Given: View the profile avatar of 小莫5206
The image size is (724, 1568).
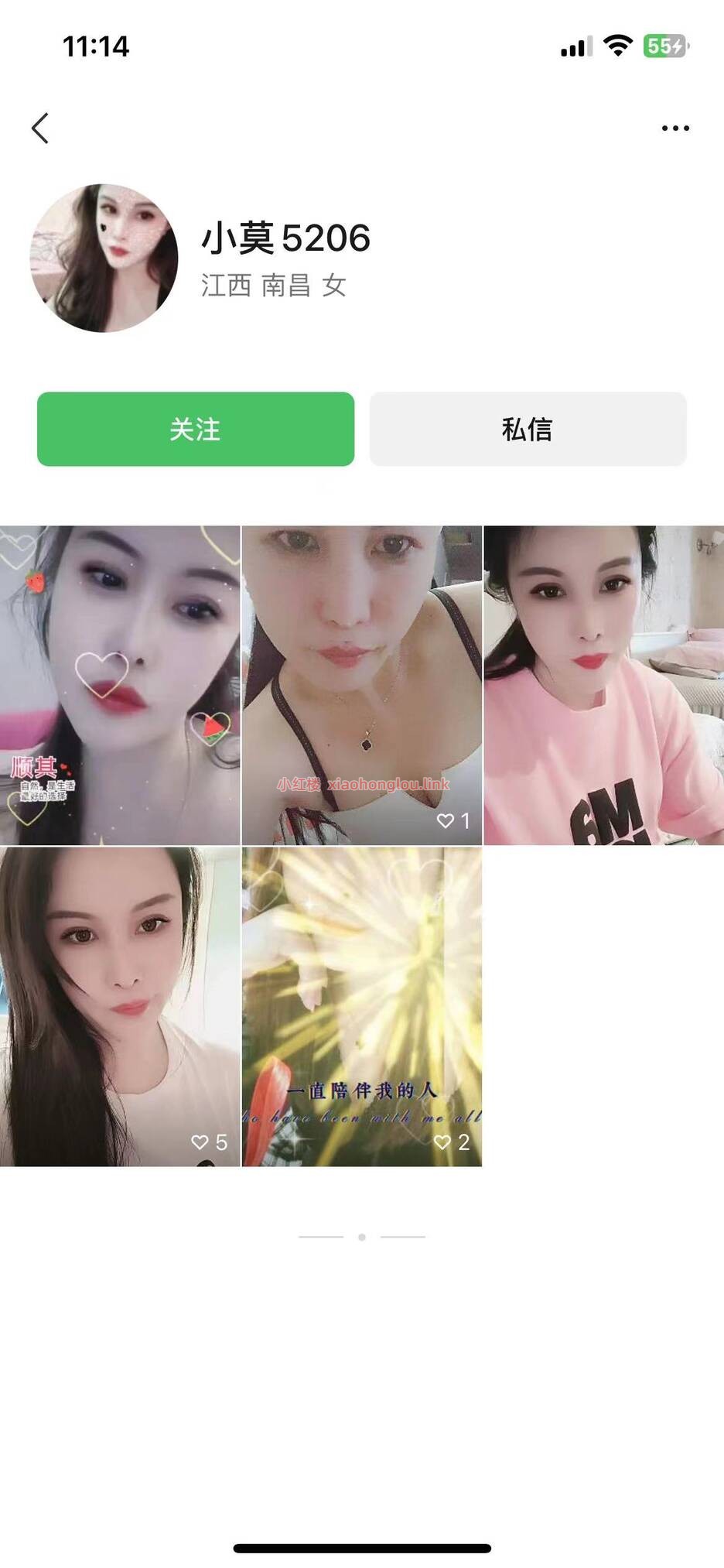Looking at the screenshot, I should pos(104,258).
